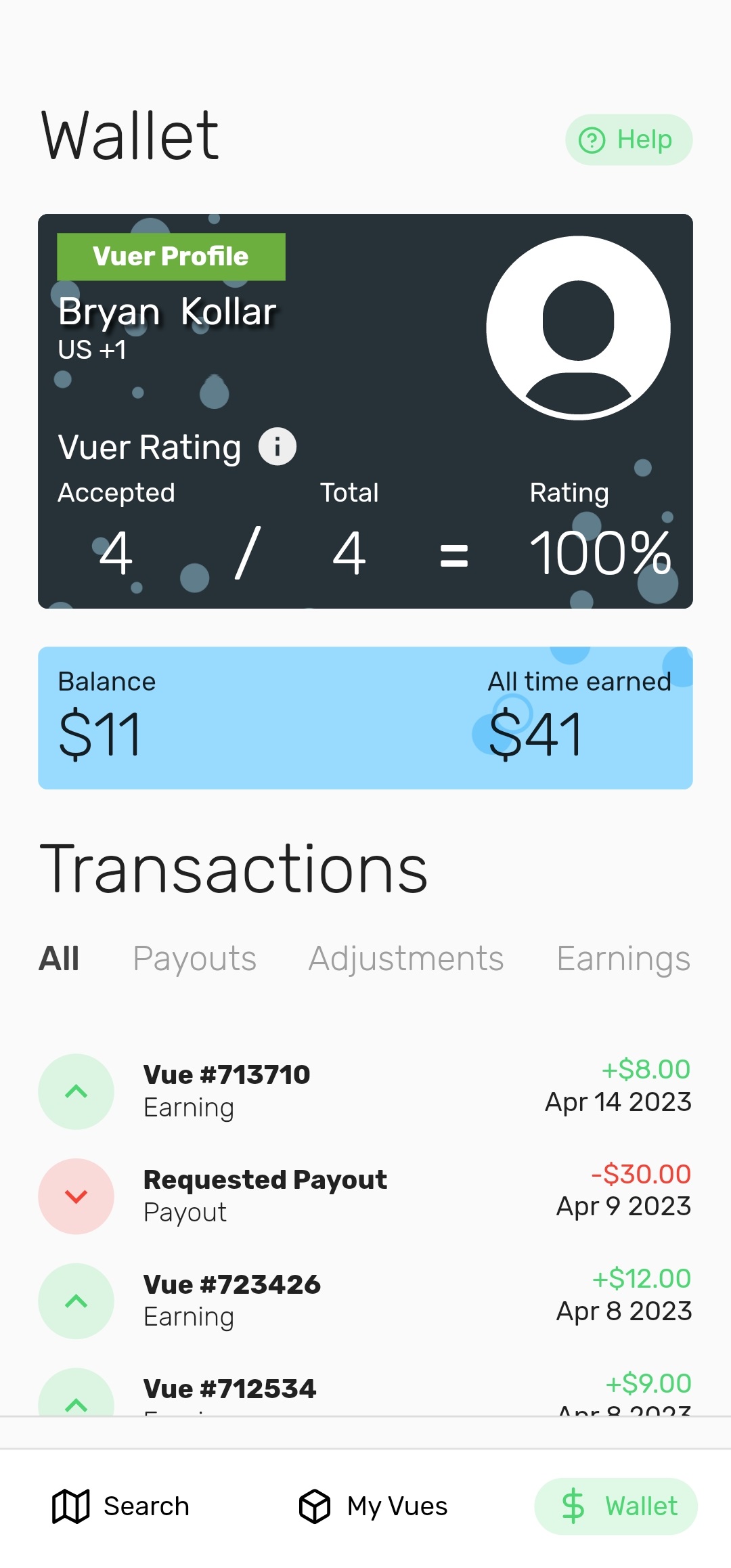View the Vue #723426 earning details
Screen dimensions: 731x1568
point(365,1300)
